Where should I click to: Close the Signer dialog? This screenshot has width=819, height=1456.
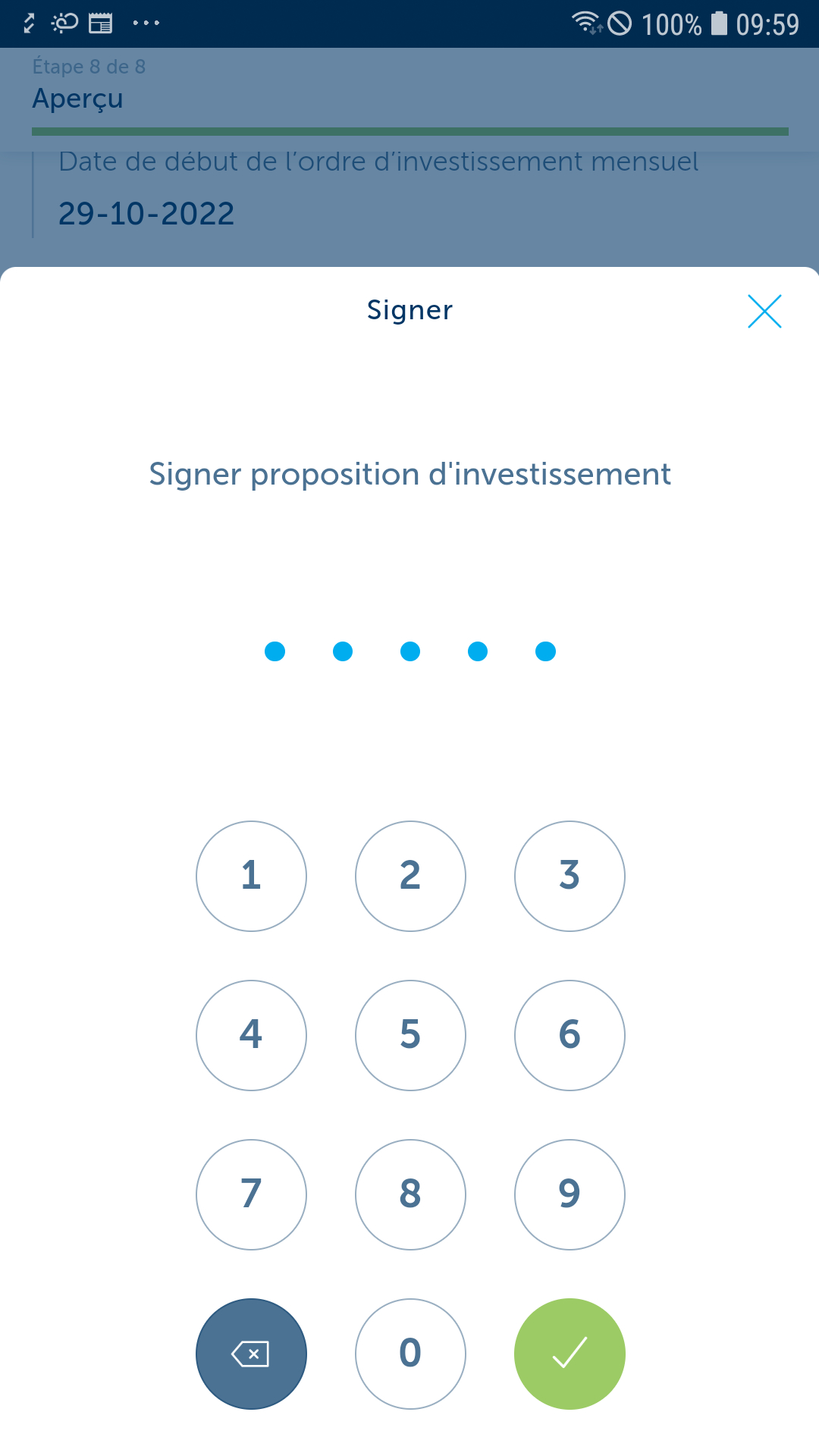point(764,311)
